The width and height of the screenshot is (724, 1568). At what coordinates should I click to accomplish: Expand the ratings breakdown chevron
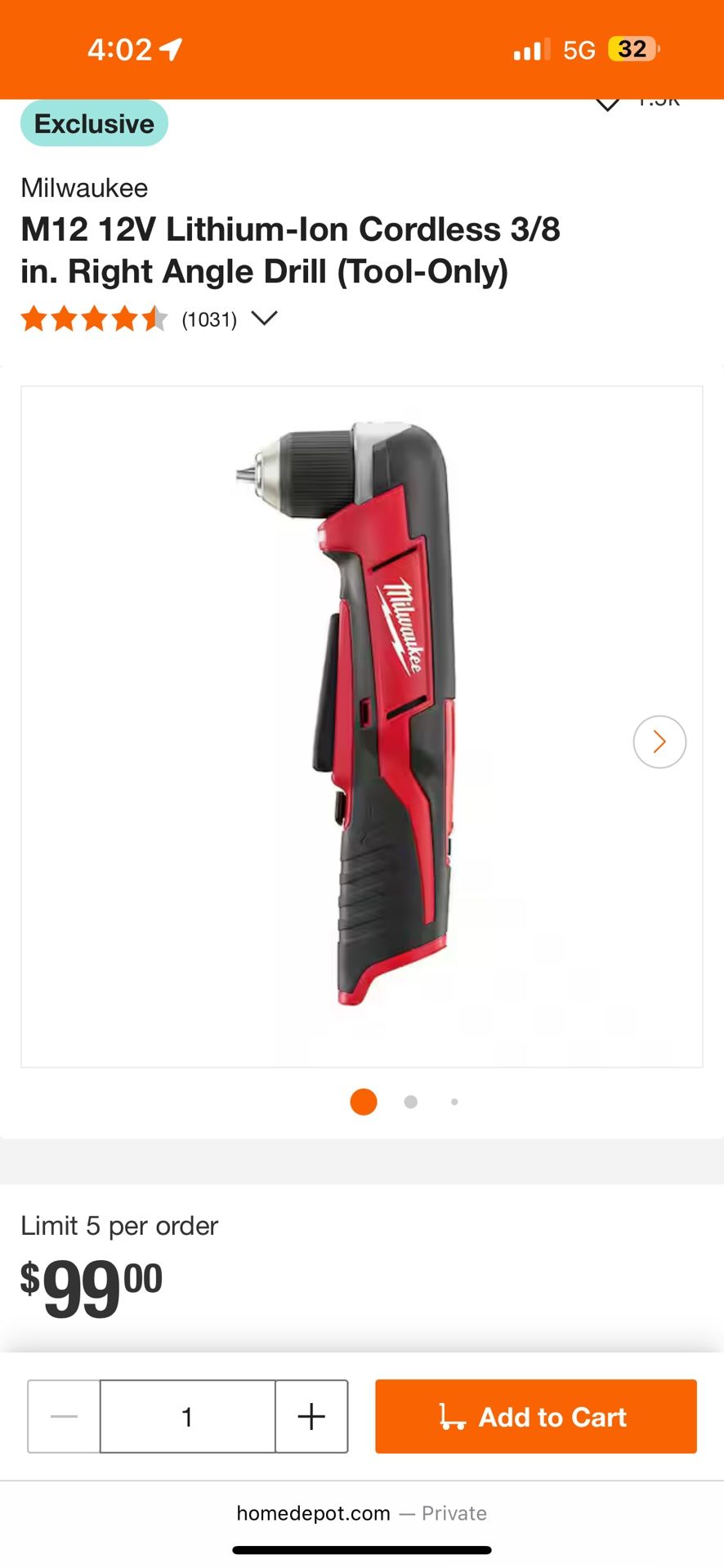coord(263,318)
